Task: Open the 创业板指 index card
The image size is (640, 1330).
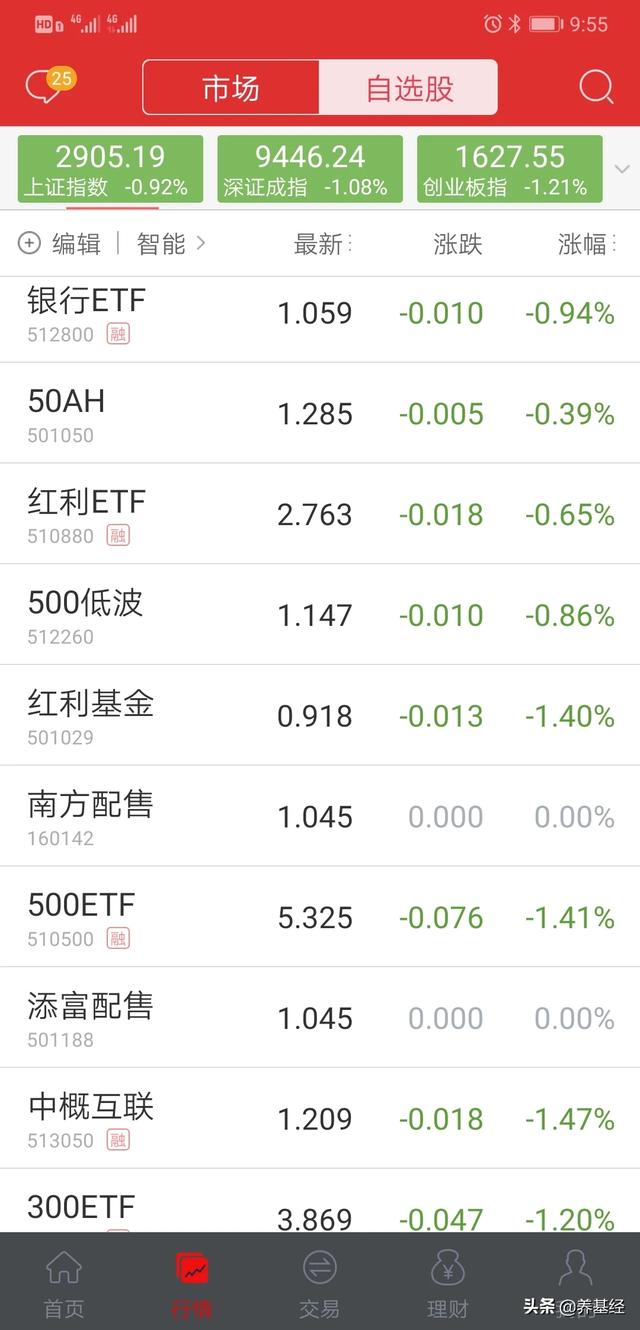Action: pyautogui.click(x=510, y=169)
